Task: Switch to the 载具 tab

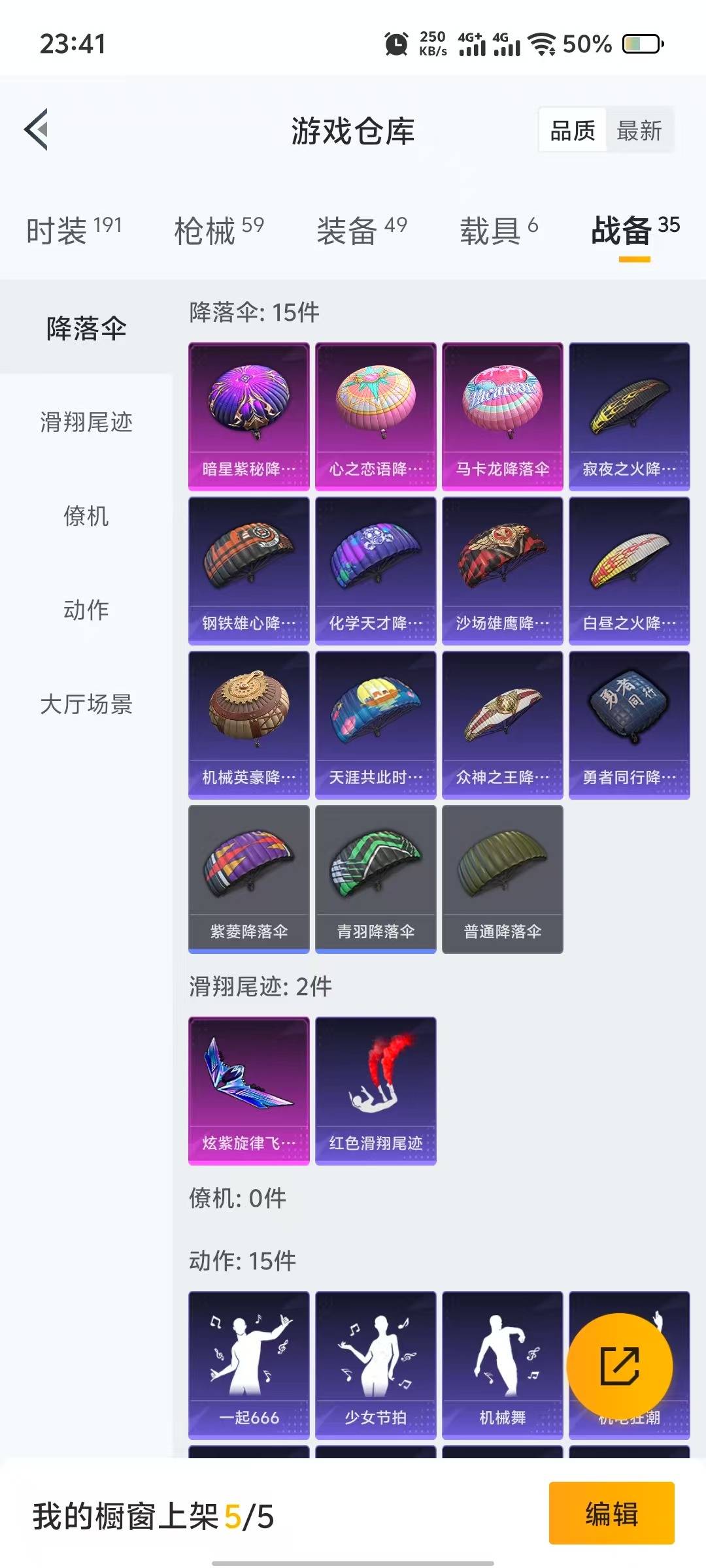Action: (499, 231)
